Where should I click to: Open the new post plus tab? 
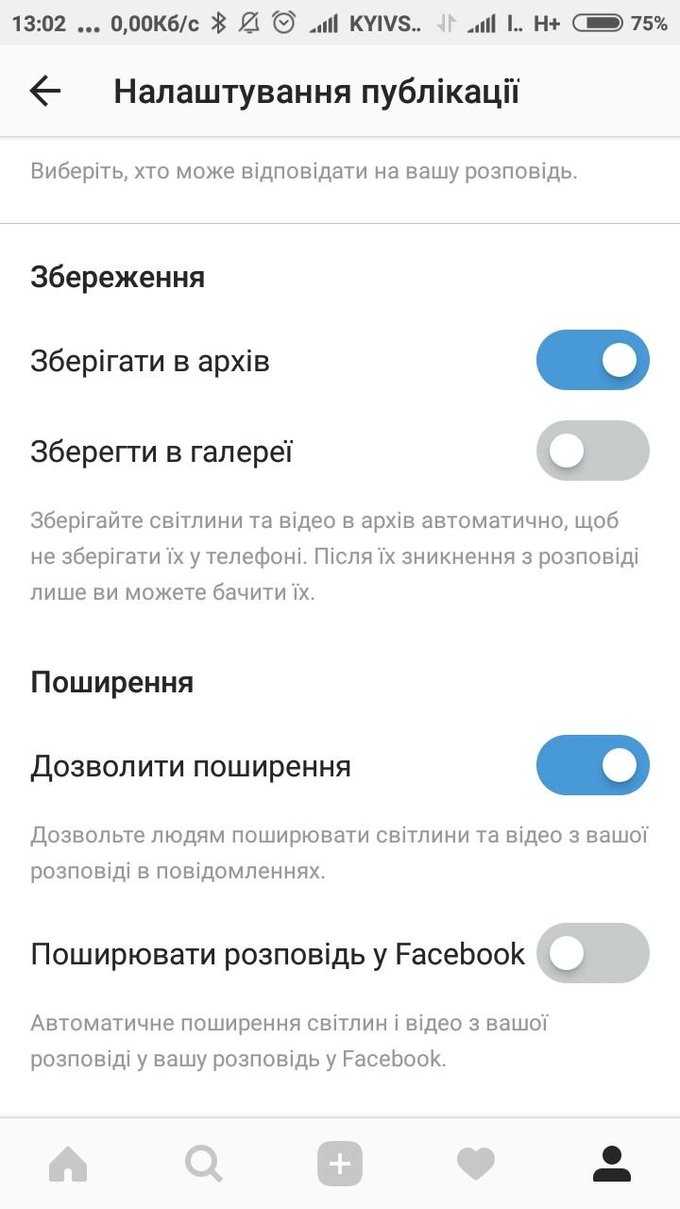point(340,1164)
